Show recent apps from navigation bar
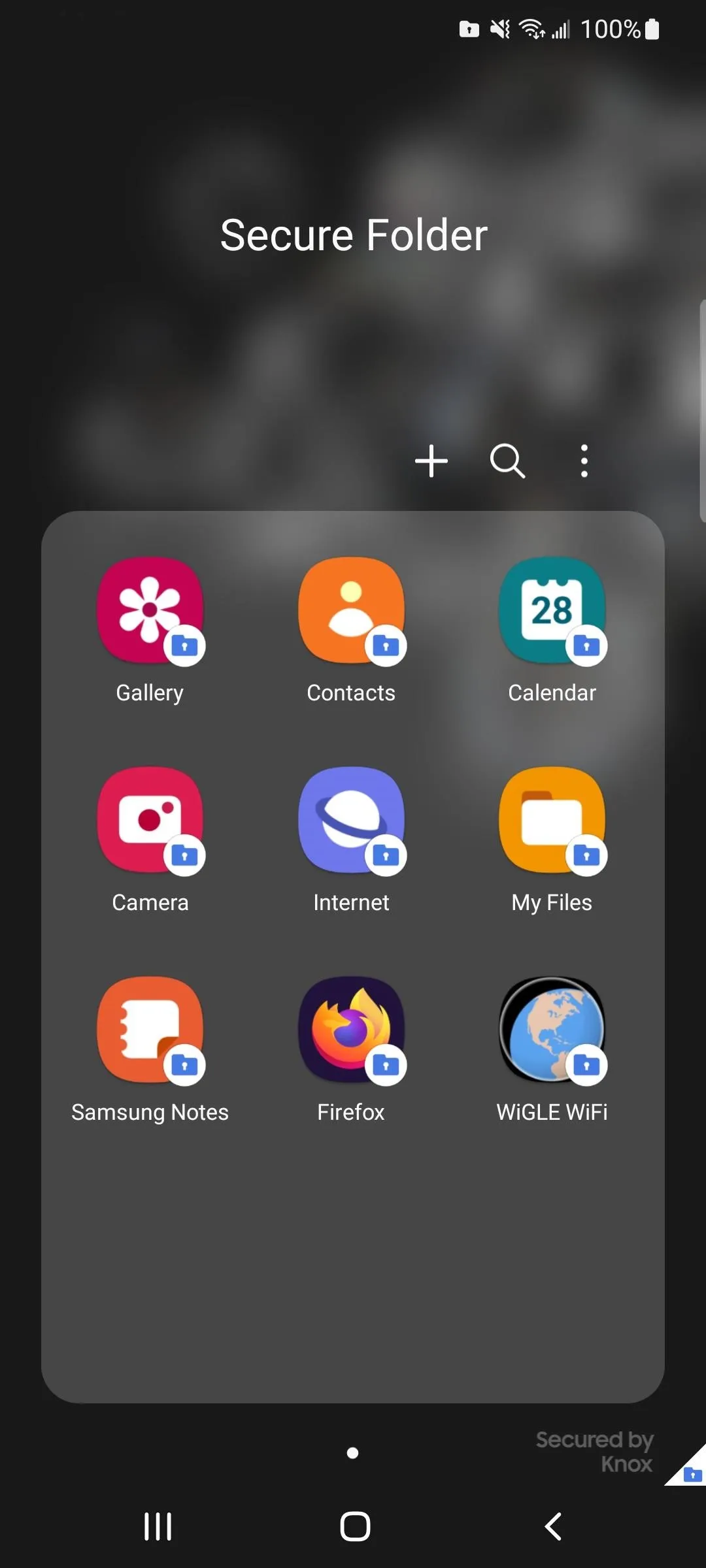The width and height of the screenshot is (706, 1568). point(158,1527)
